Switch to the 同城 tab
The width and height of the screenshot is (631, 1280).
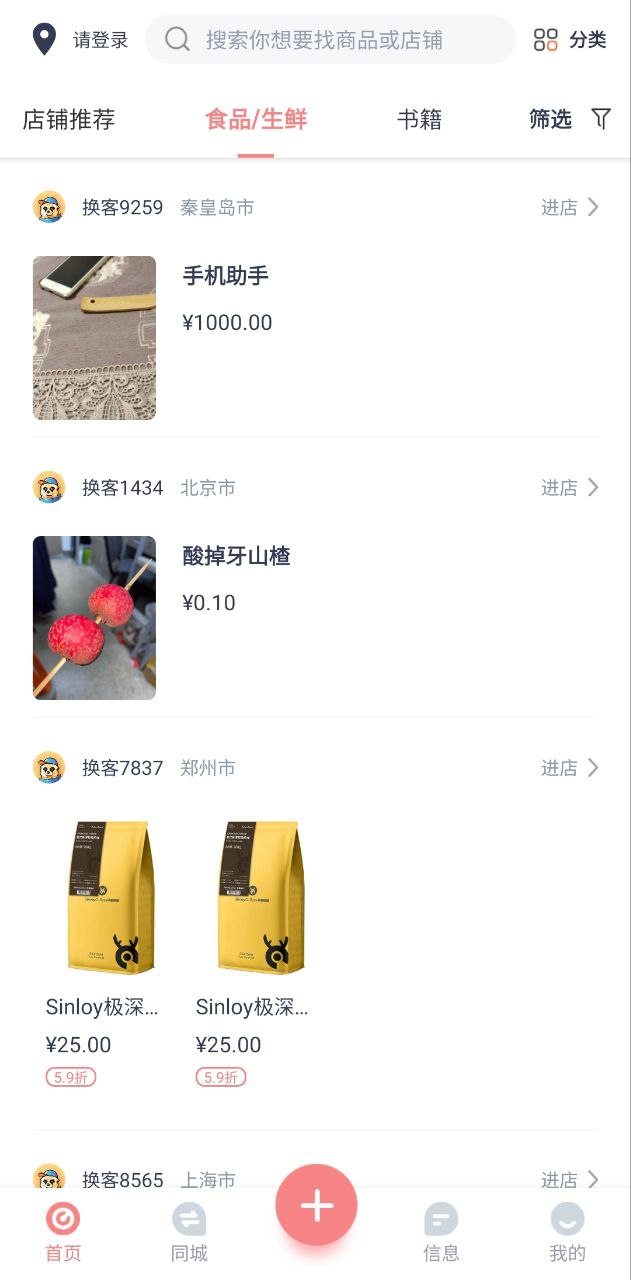(189, 1232)
